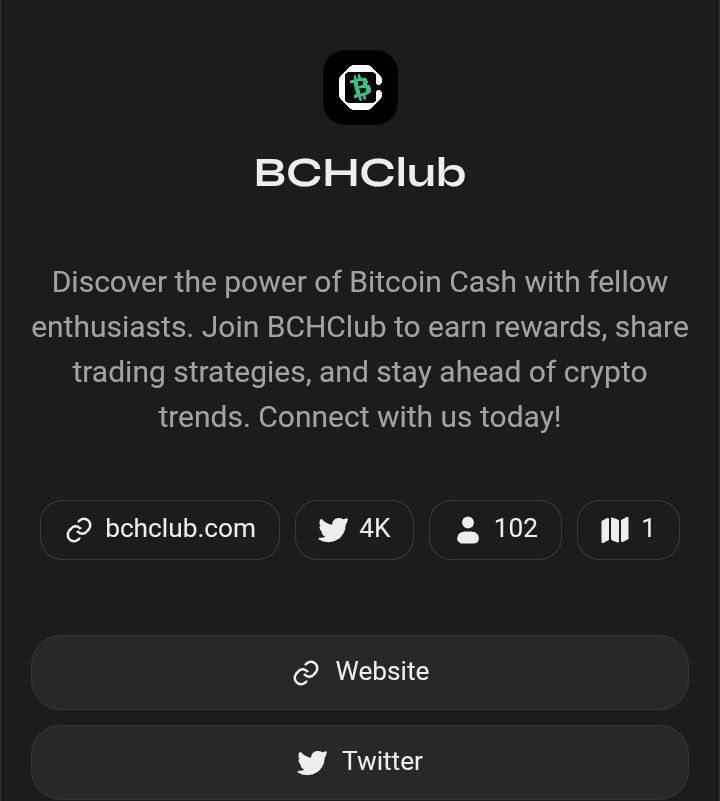Tap the 4K Twitter followers chip

pyautogui.click(x=354, y=529)
